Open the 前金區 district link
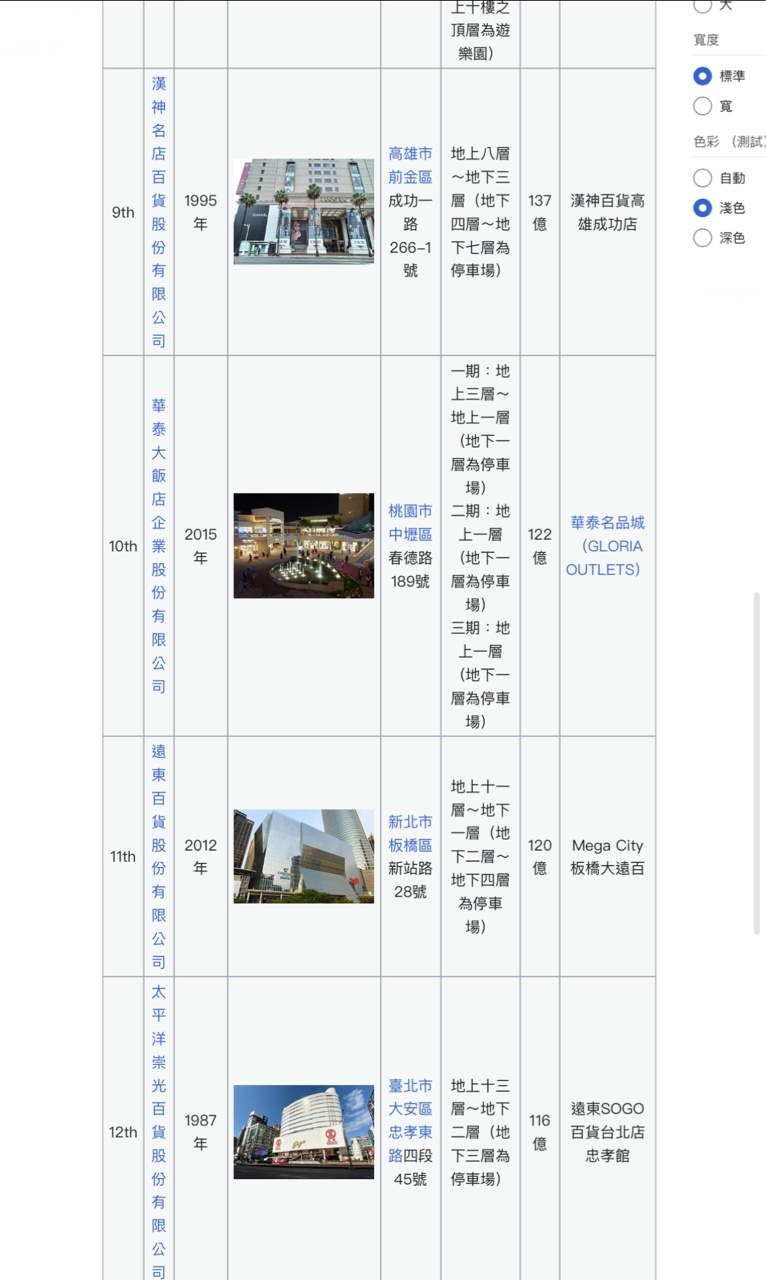Image resolution: width=766 pixels, height=1280 pixels. [x=410, y=177]
